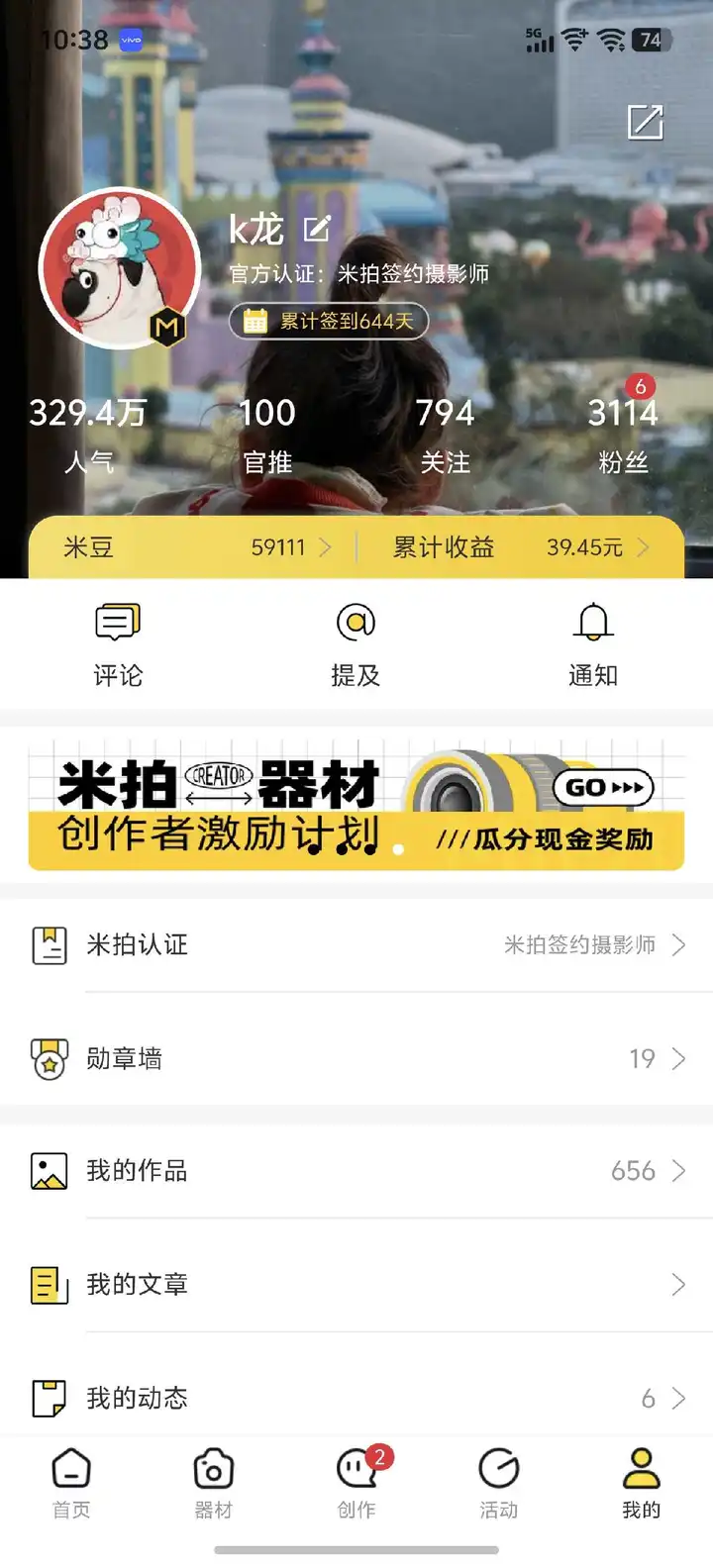The width and height of the screenshot is (713, 1568).
Task: Open the profile avatar
Action: coord(119,269)
